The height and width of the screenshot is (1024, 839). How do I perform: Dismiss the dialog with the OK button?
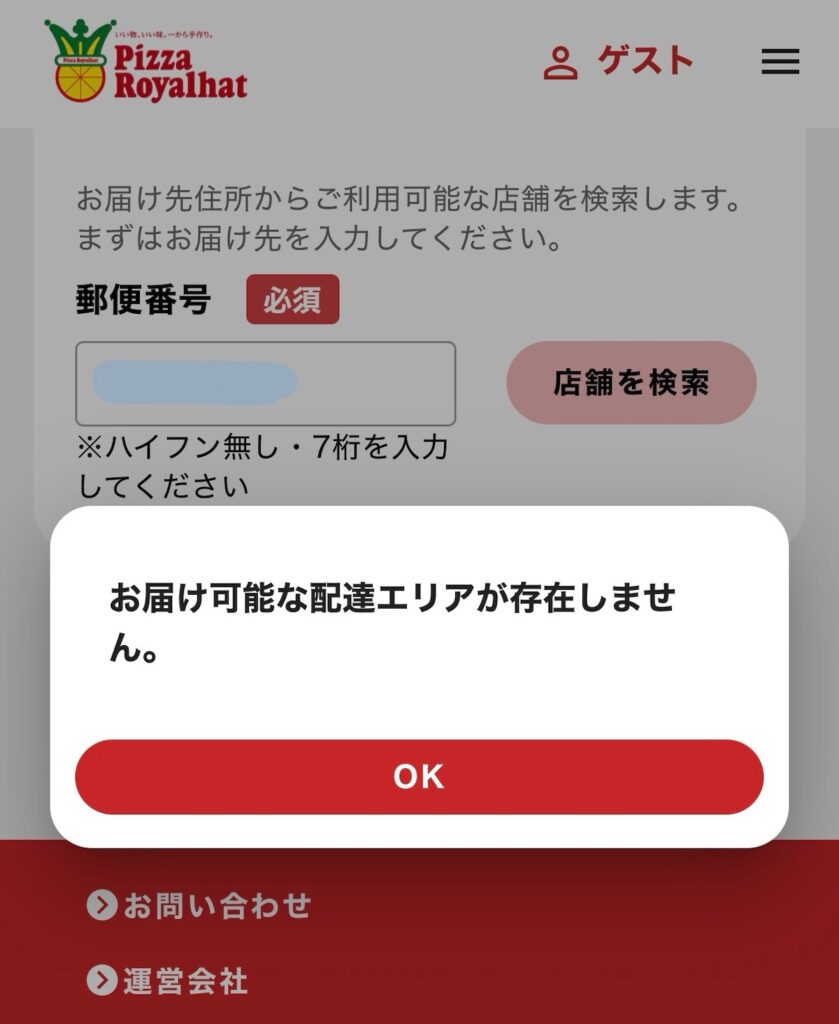pyautogui.click(x=419, y=777)
